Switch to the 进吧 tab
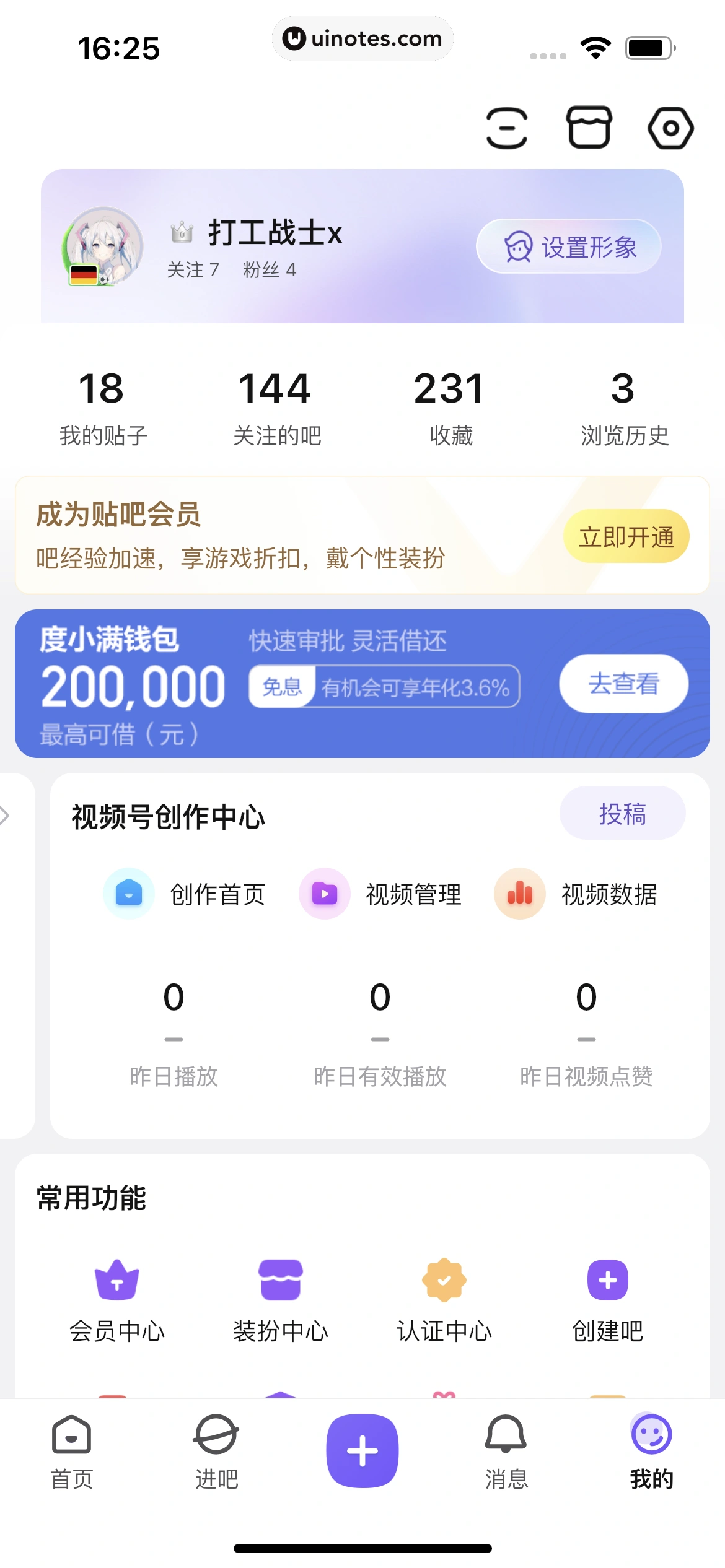This screenshot has height=1568, width=725. click(x=216, y=1451)
